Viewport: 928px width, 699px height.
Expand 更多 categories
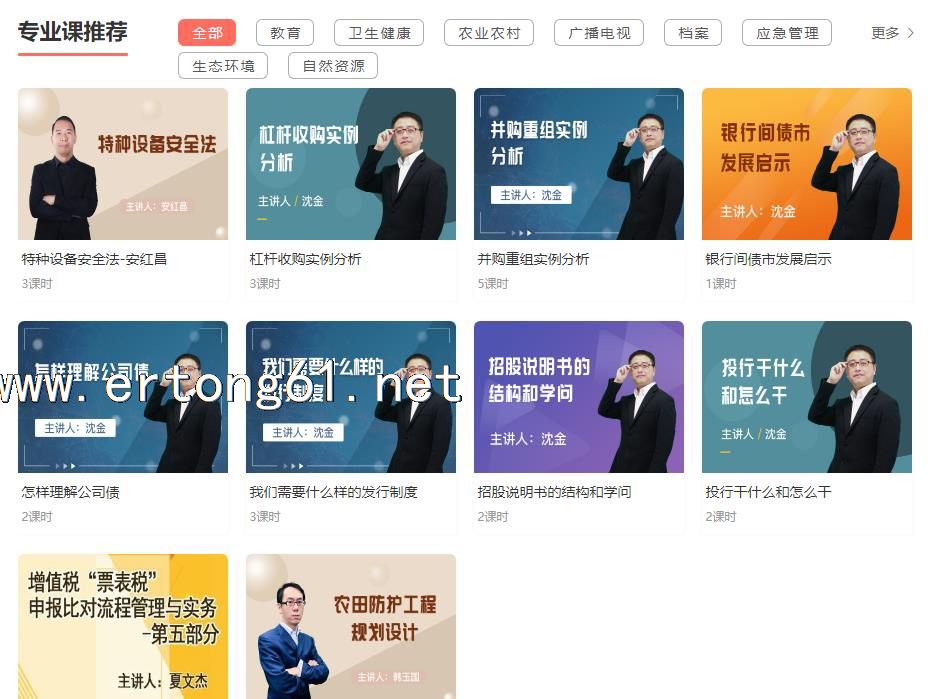892,33
